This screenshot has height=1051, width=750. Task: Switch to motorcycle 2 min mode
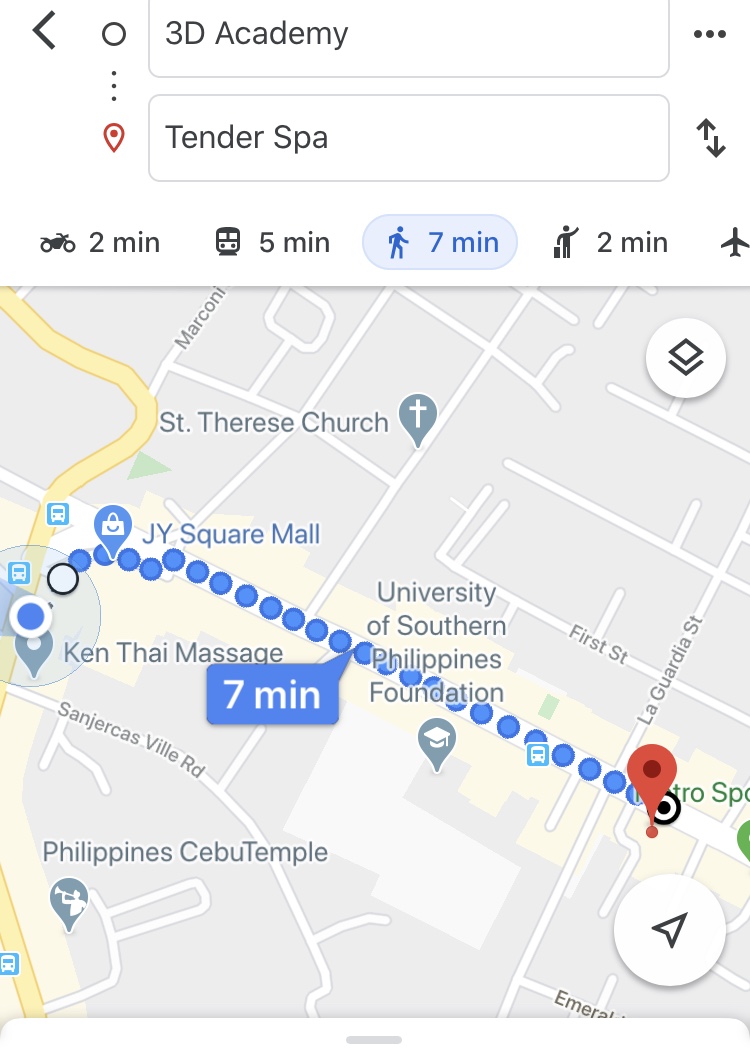pyautogui.click(x=99, y=242)
